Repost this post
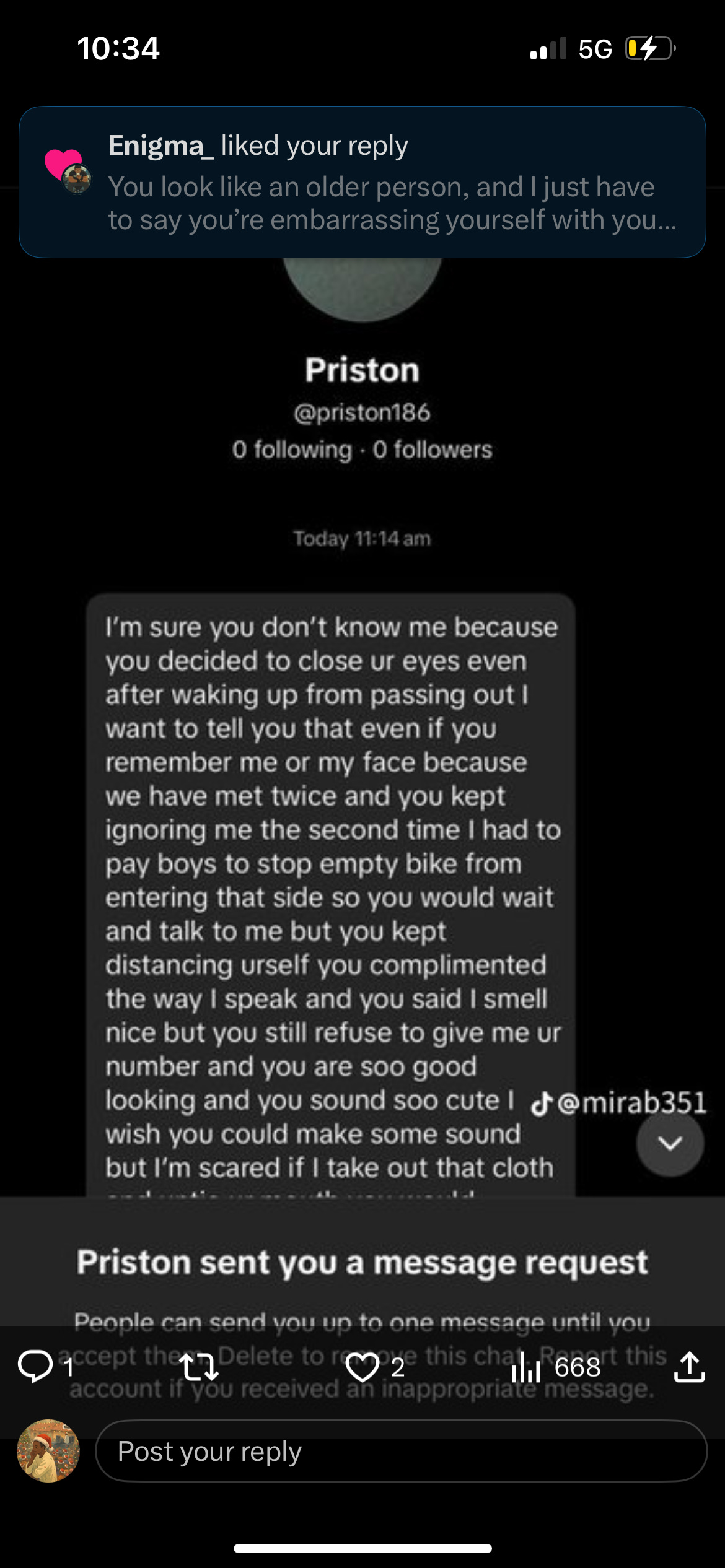Viewport: 725px width, 1568px height. [x=199, y=1366]
